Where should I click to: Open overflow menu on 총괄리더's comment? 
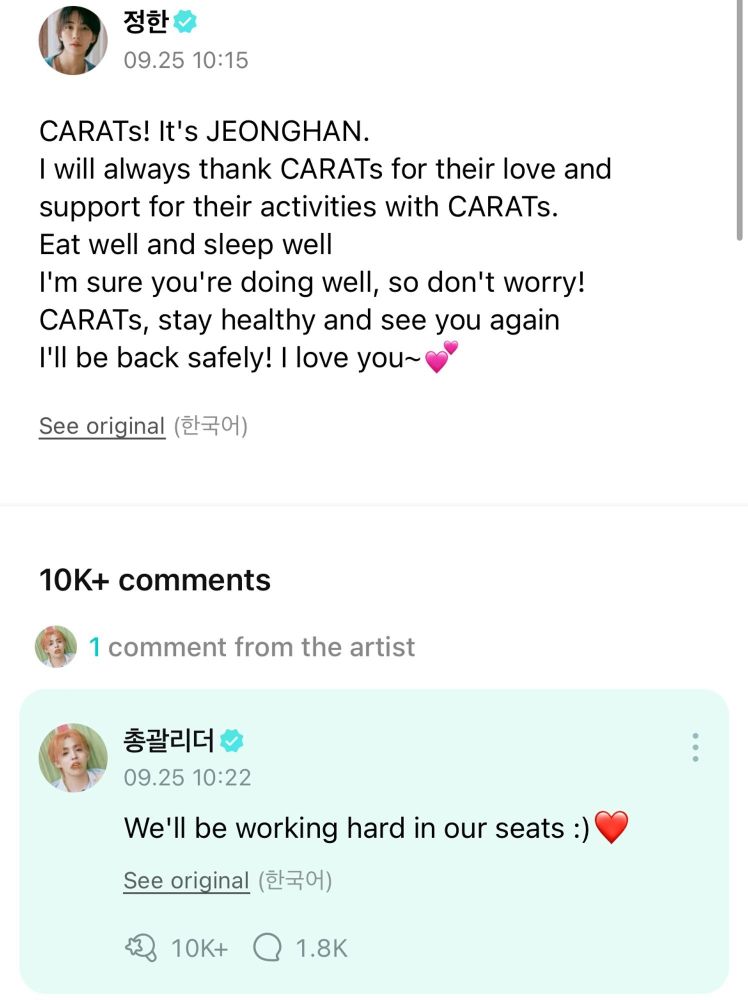tap(694, 747)
